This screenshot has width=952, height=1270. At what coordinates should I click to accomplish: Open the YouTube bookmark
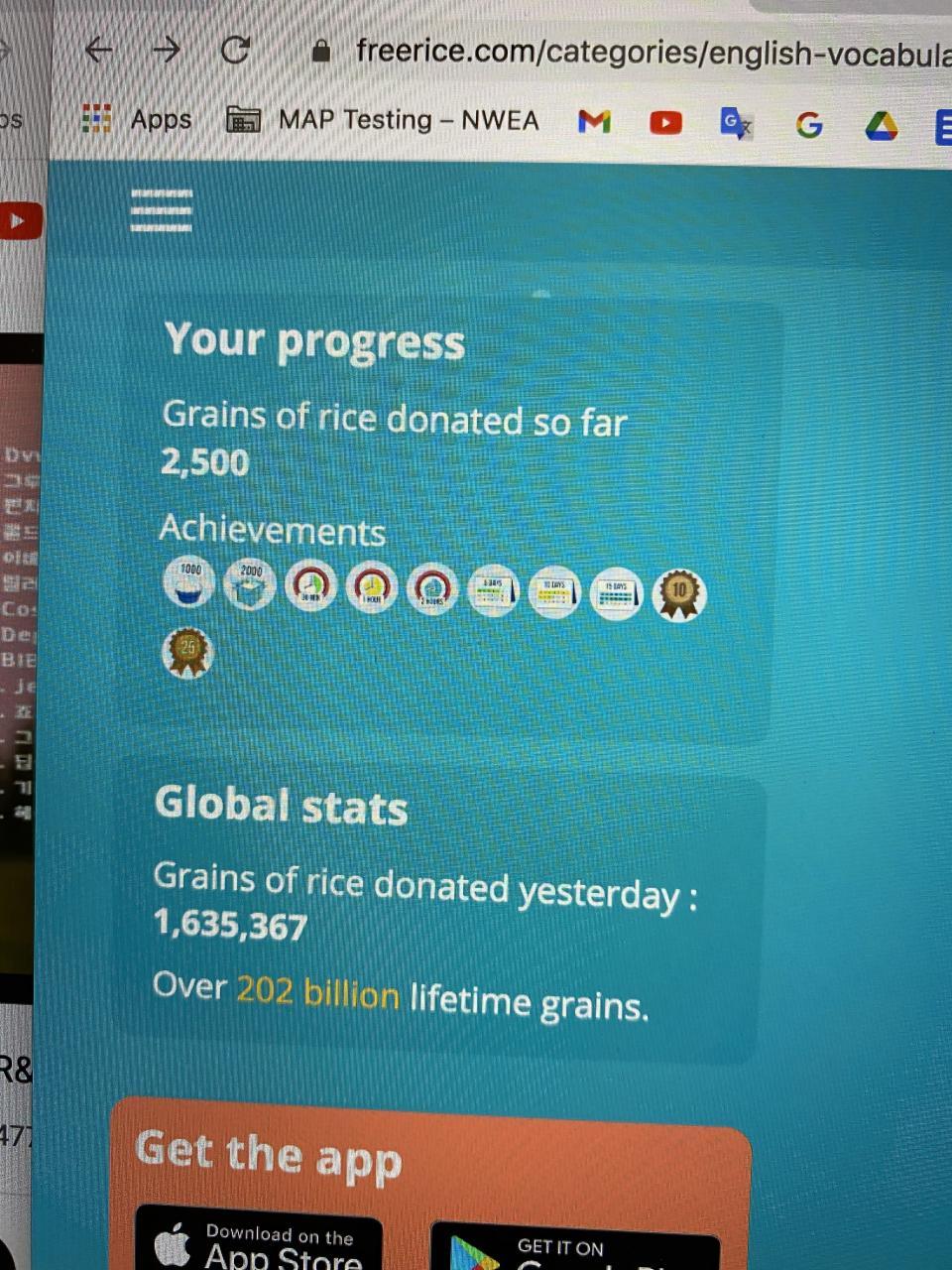coord(665,123)
